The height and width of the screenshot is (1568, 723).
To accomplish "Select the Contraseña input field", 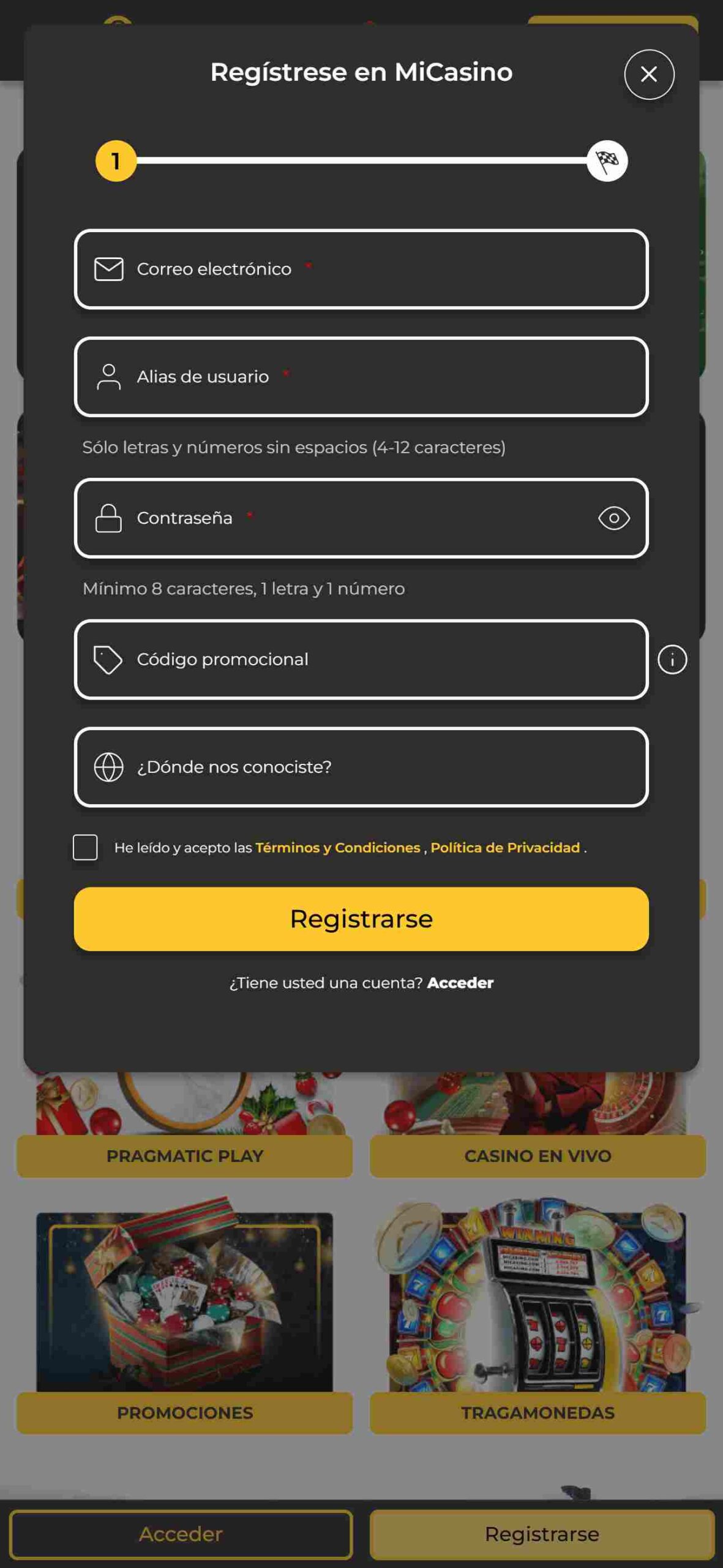I will coord(343,518).
